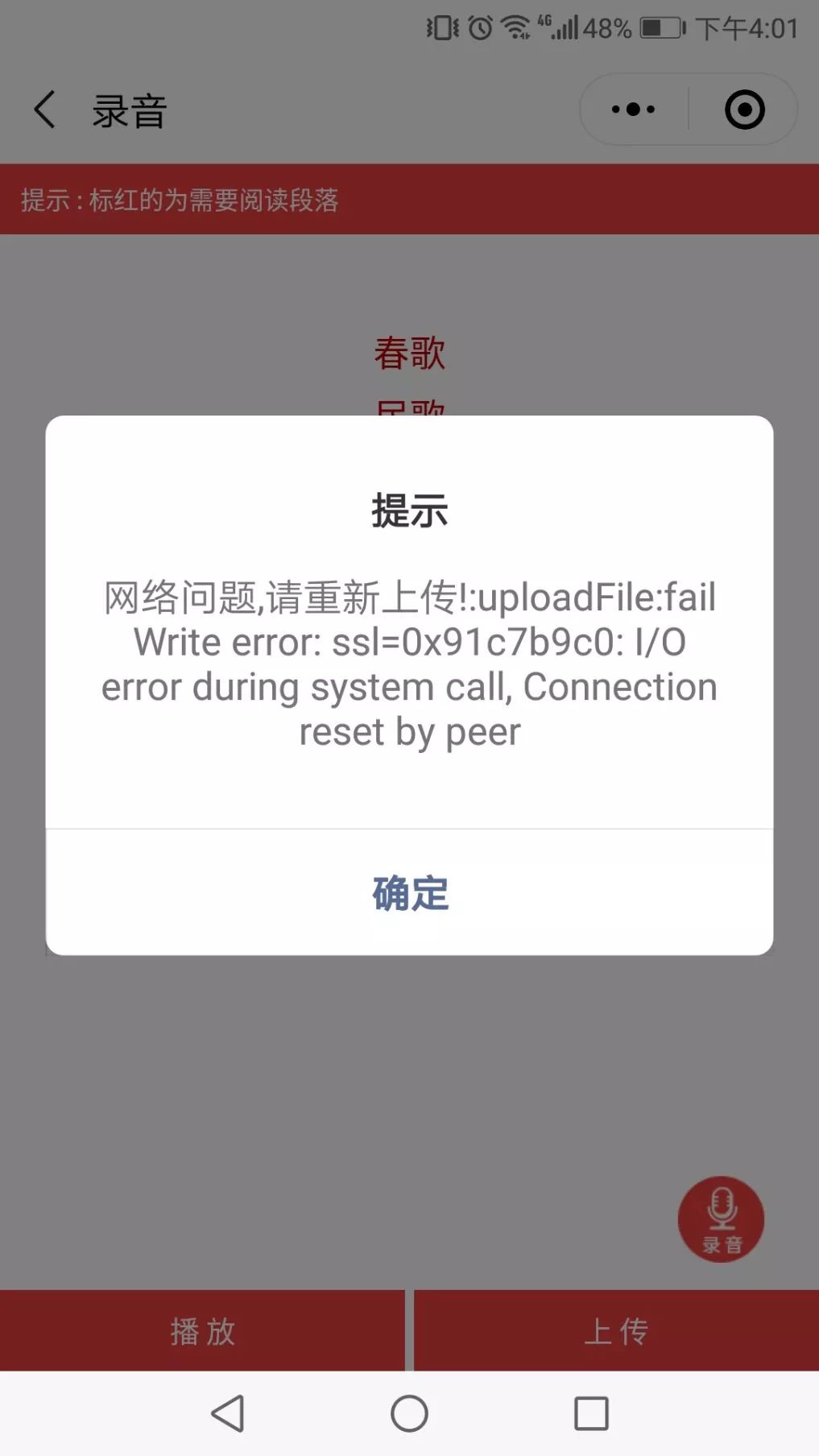Tap the system home button
The image size is (819, 1456).
[x=409, y=1413]
